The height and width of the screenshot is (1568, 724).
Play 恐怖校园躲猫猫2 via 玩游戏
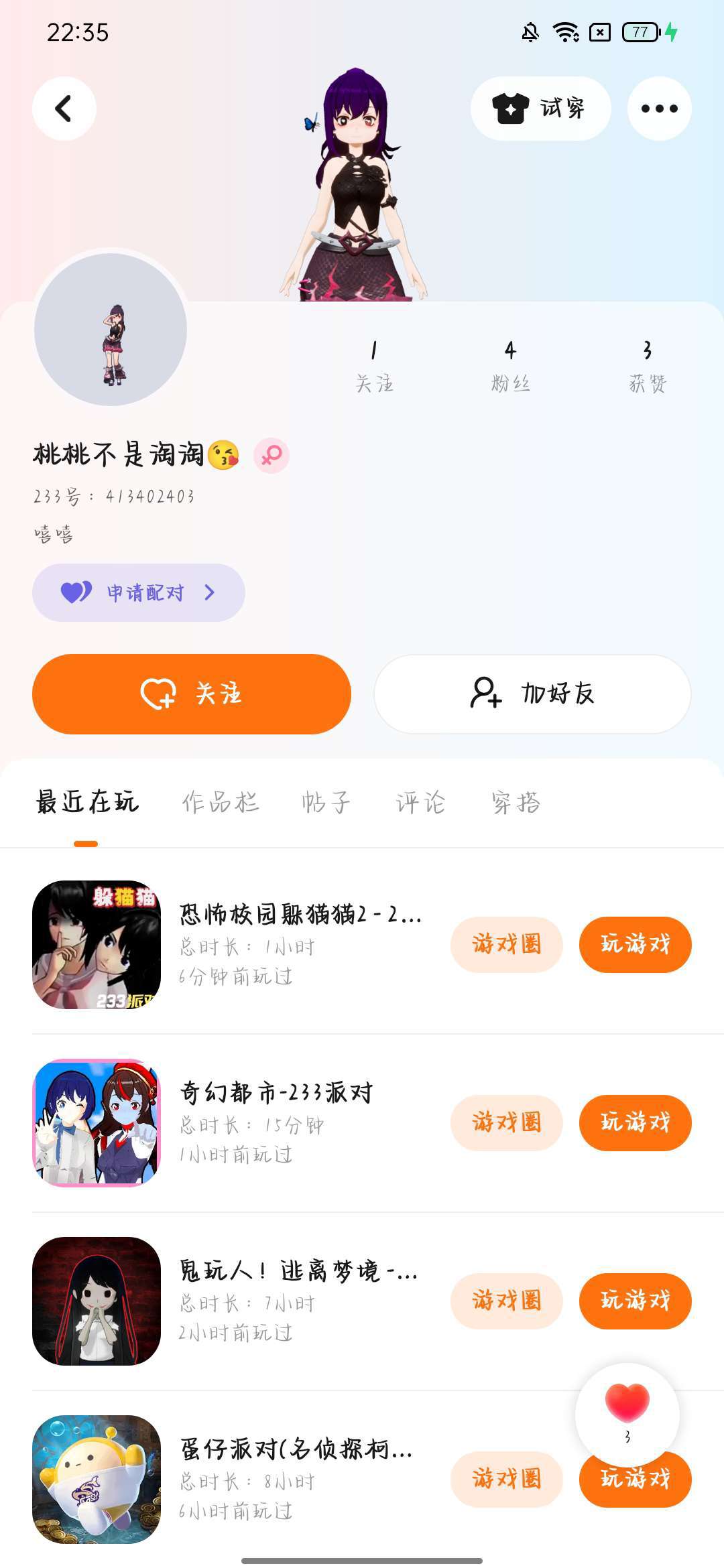coord(635,944)
